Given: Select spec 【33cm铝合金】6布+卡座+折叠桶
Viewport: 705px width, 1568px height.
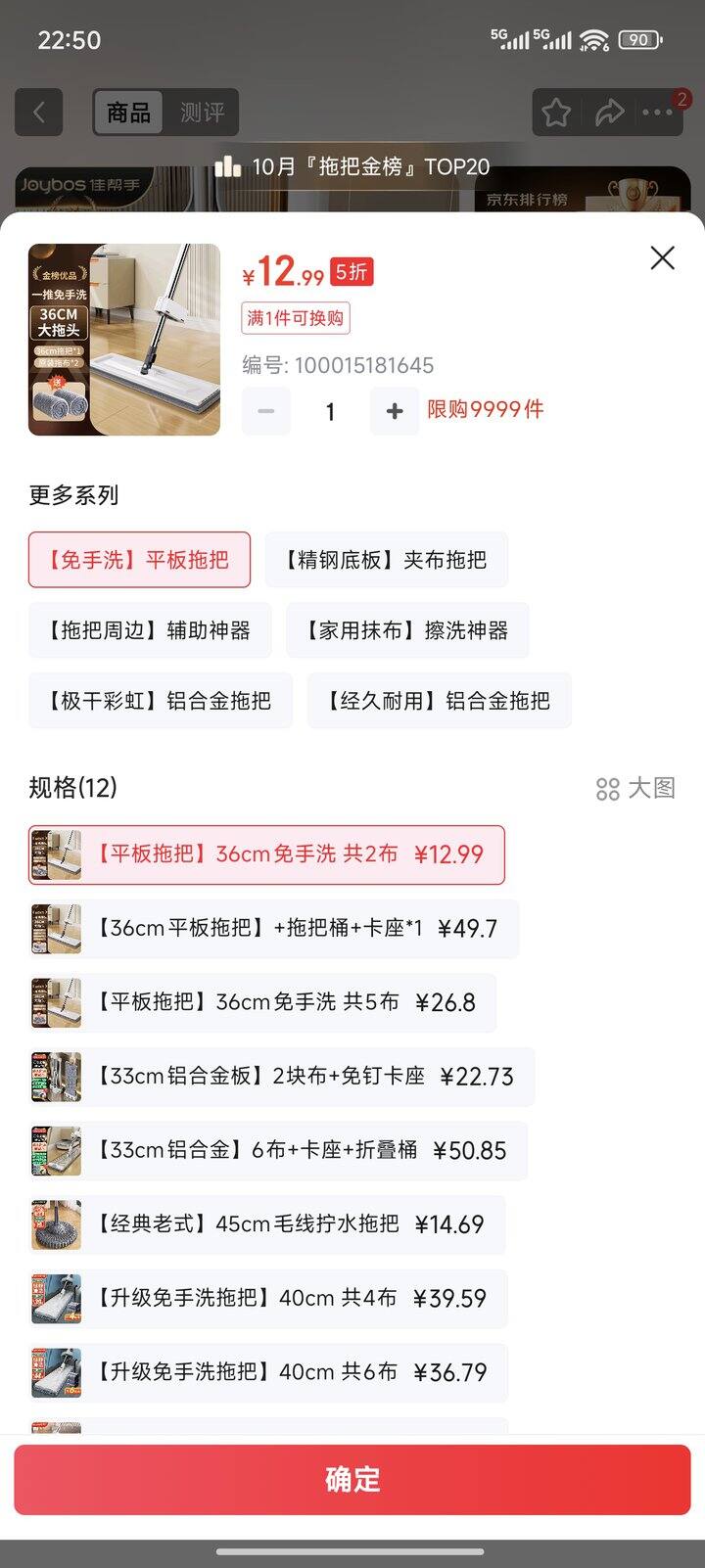Looking at the screenshot, I should [278, 1150].
